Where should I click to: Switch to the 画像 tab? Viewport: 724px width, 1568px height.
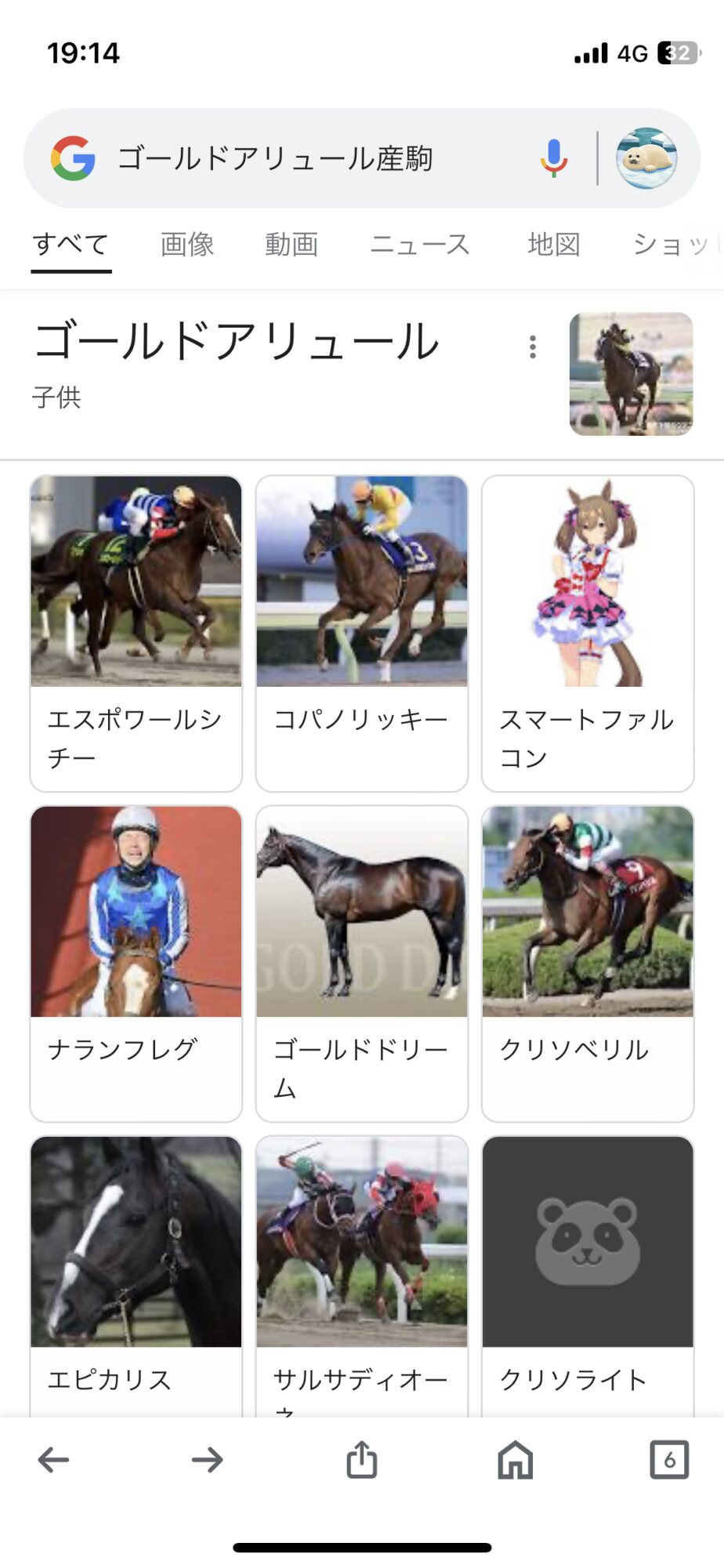[x=187, y=245]
